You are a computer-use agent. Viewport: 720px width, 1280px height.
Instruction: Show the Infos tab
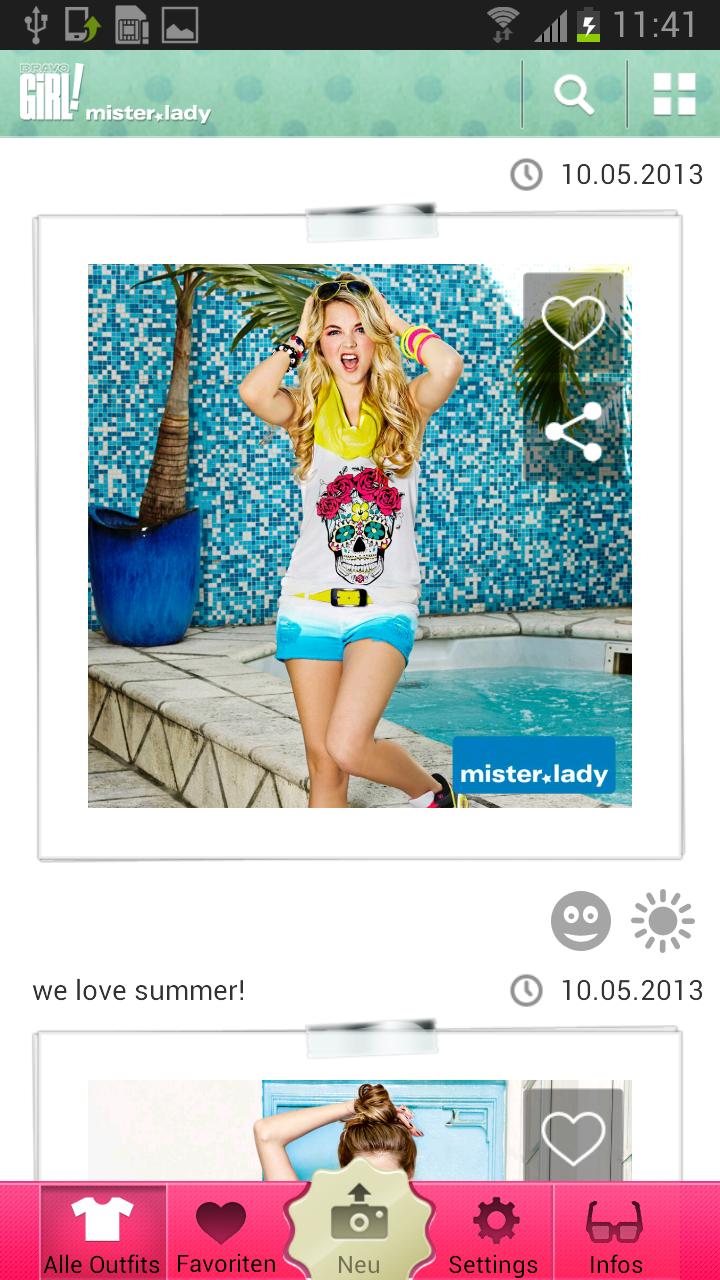[x=615, y=1233]
